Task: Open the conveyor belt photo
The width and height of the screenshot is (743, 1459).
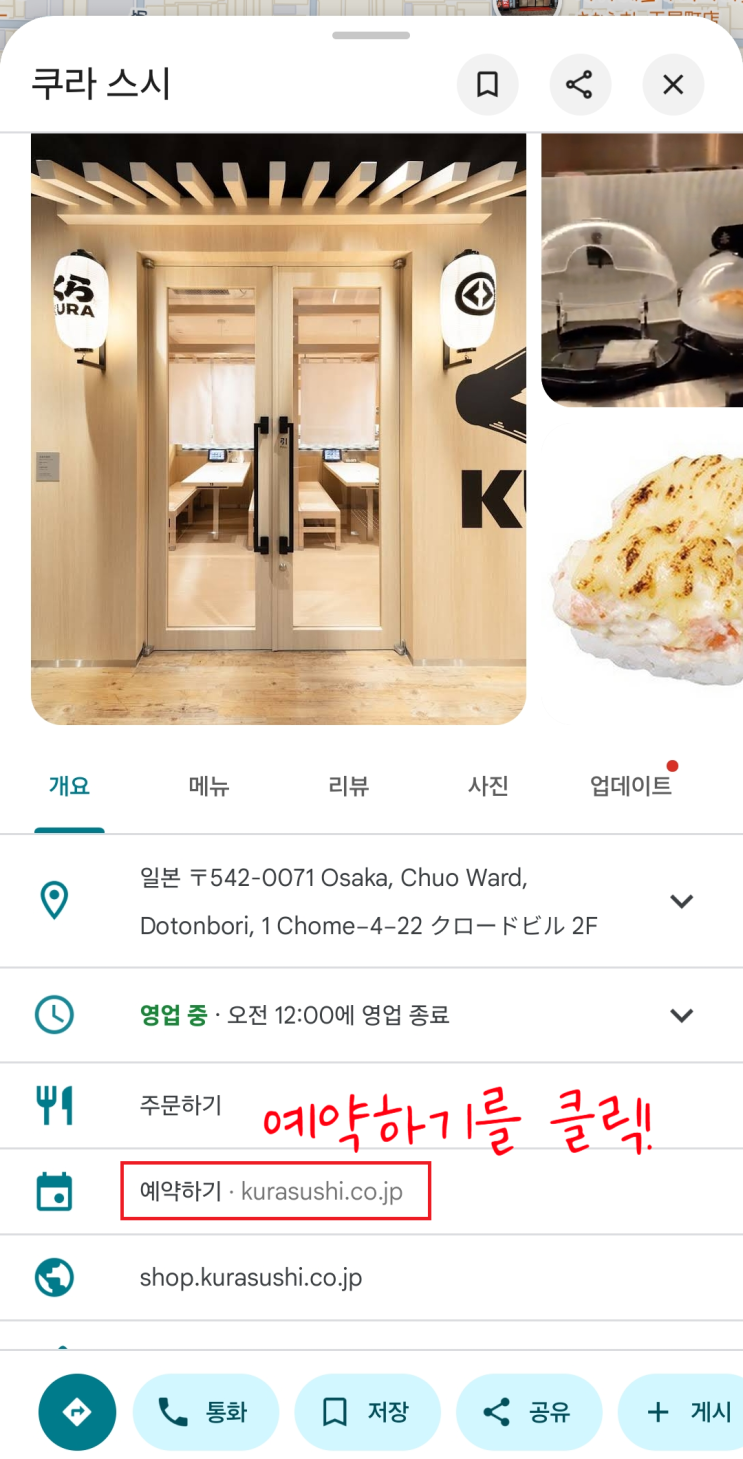Action: (642, 270)
